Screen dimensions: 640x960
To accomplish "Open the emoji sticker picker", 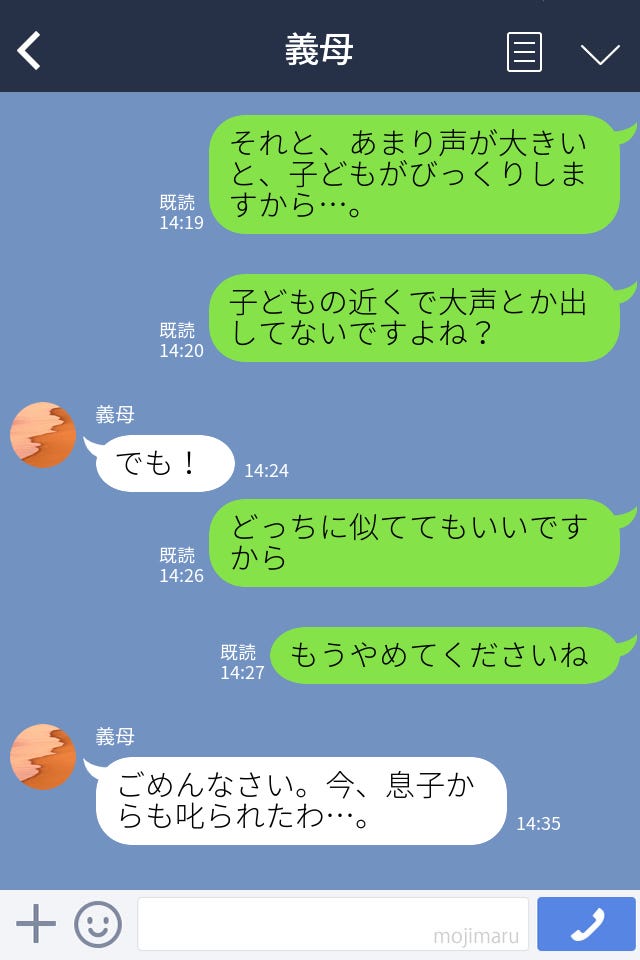I will pyautogui.click(x=98, y=924).
